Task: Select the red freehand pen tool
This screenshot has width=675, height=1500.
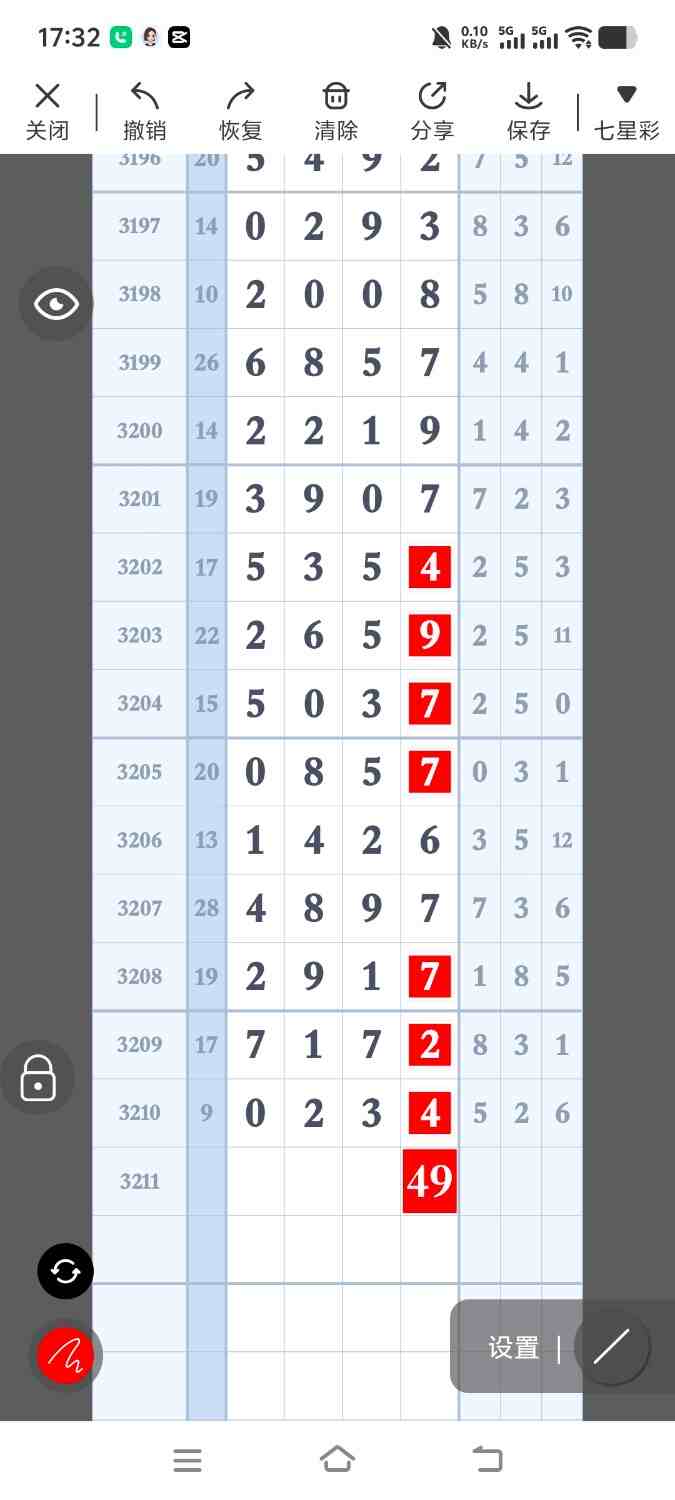Action: point(65,1356)
